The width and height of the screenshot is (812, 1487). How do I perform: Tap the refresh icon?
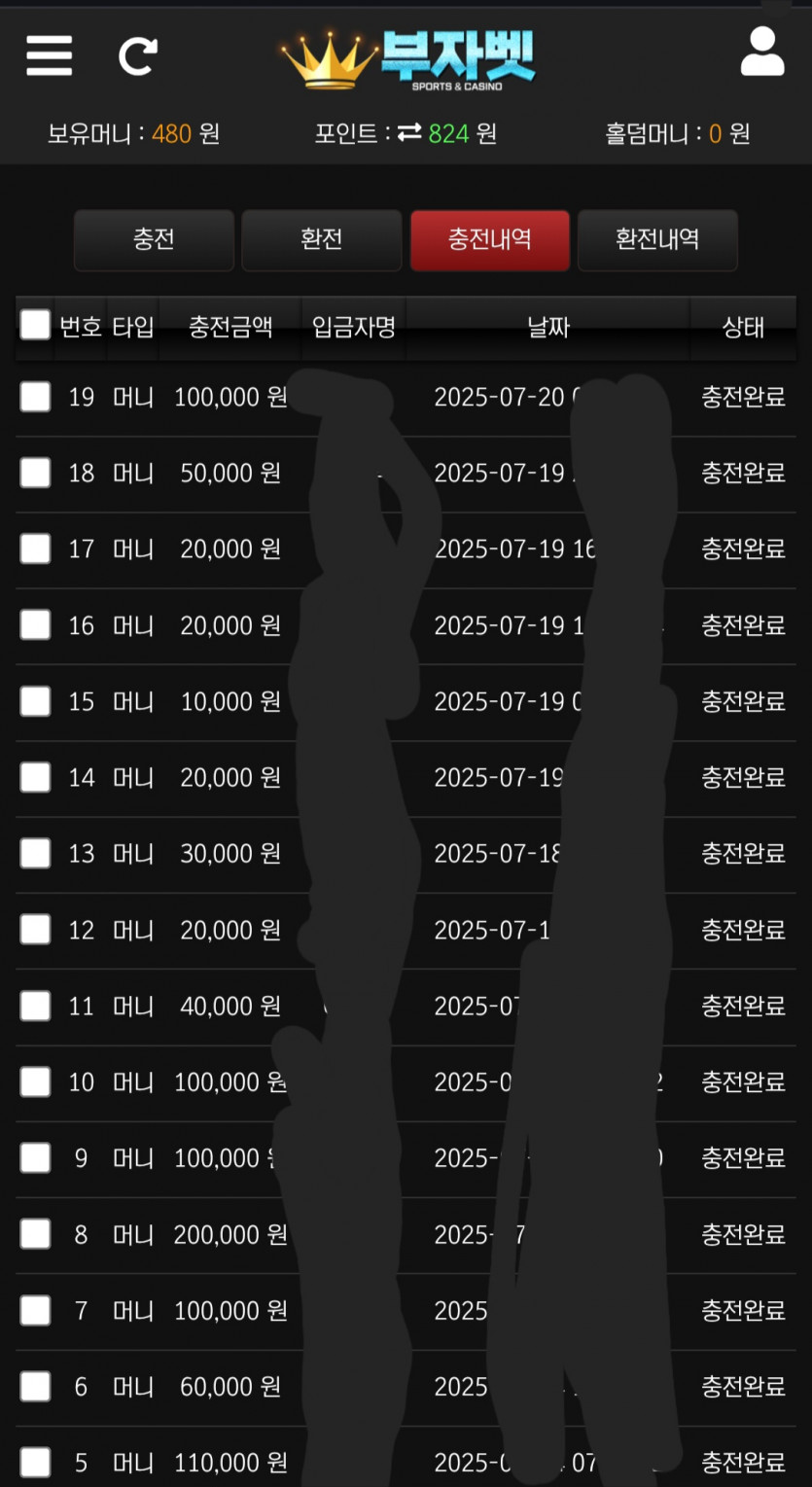point(137,56)
